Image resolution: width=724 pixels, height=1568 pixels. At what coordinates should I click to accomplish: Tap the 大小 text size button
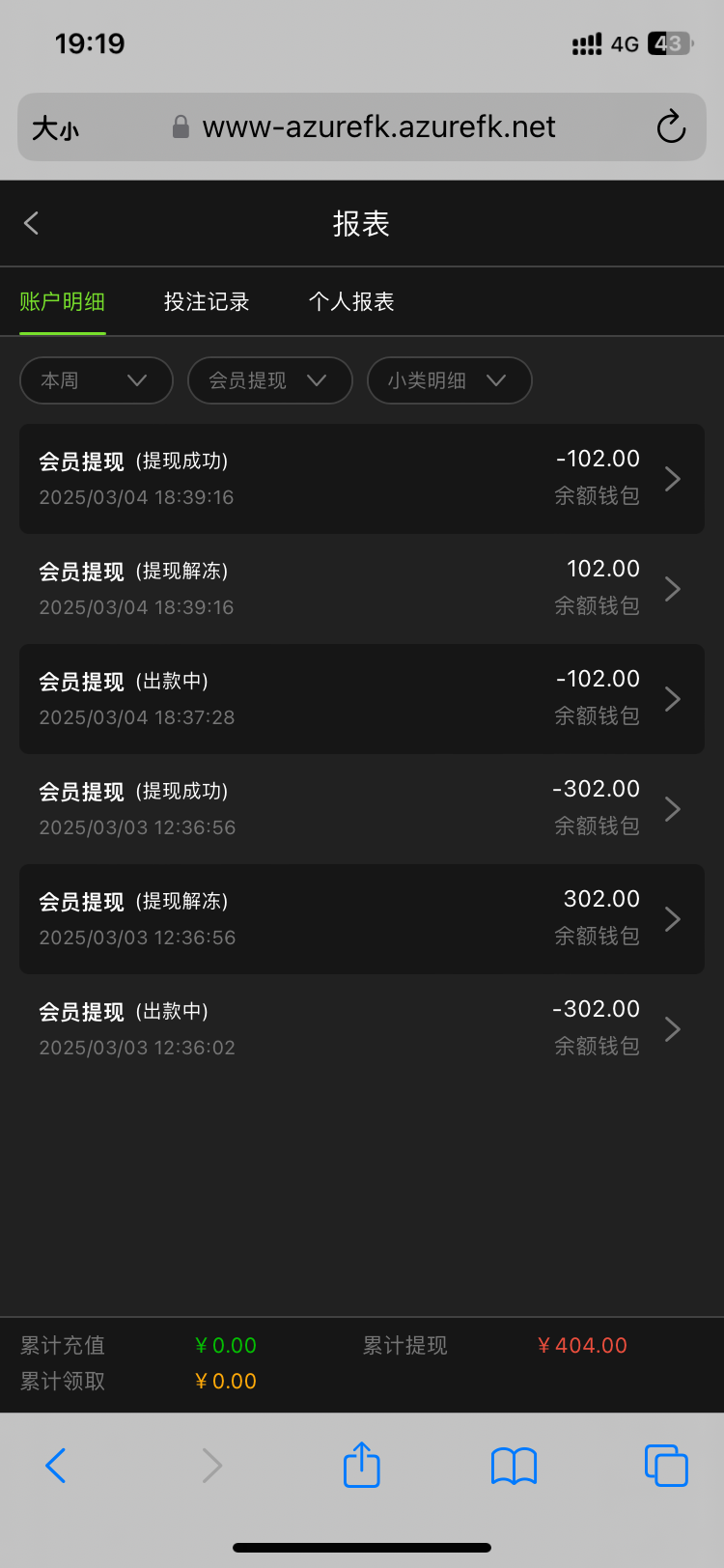click(55, 128)
